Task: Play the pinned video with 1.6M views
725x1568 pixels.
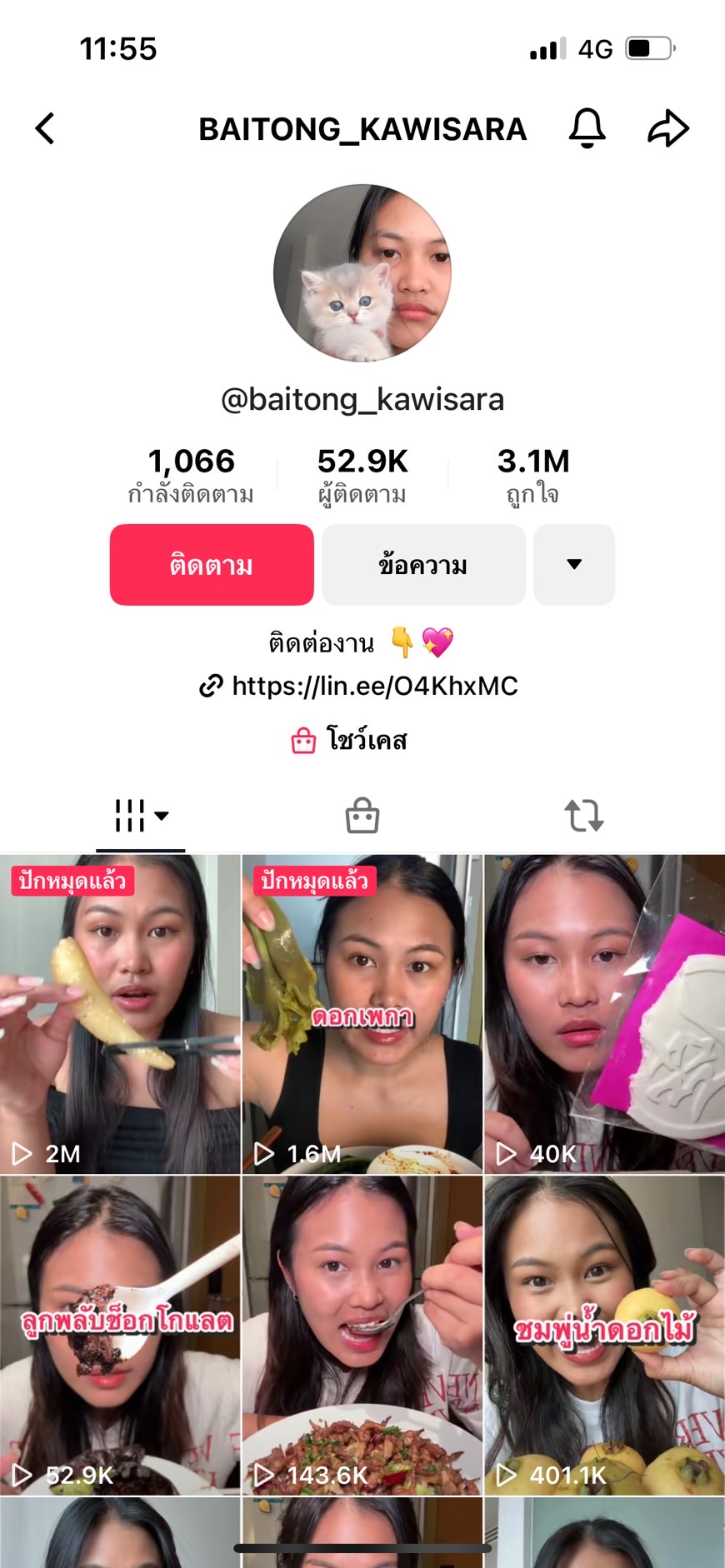Action: point(362,1014)
